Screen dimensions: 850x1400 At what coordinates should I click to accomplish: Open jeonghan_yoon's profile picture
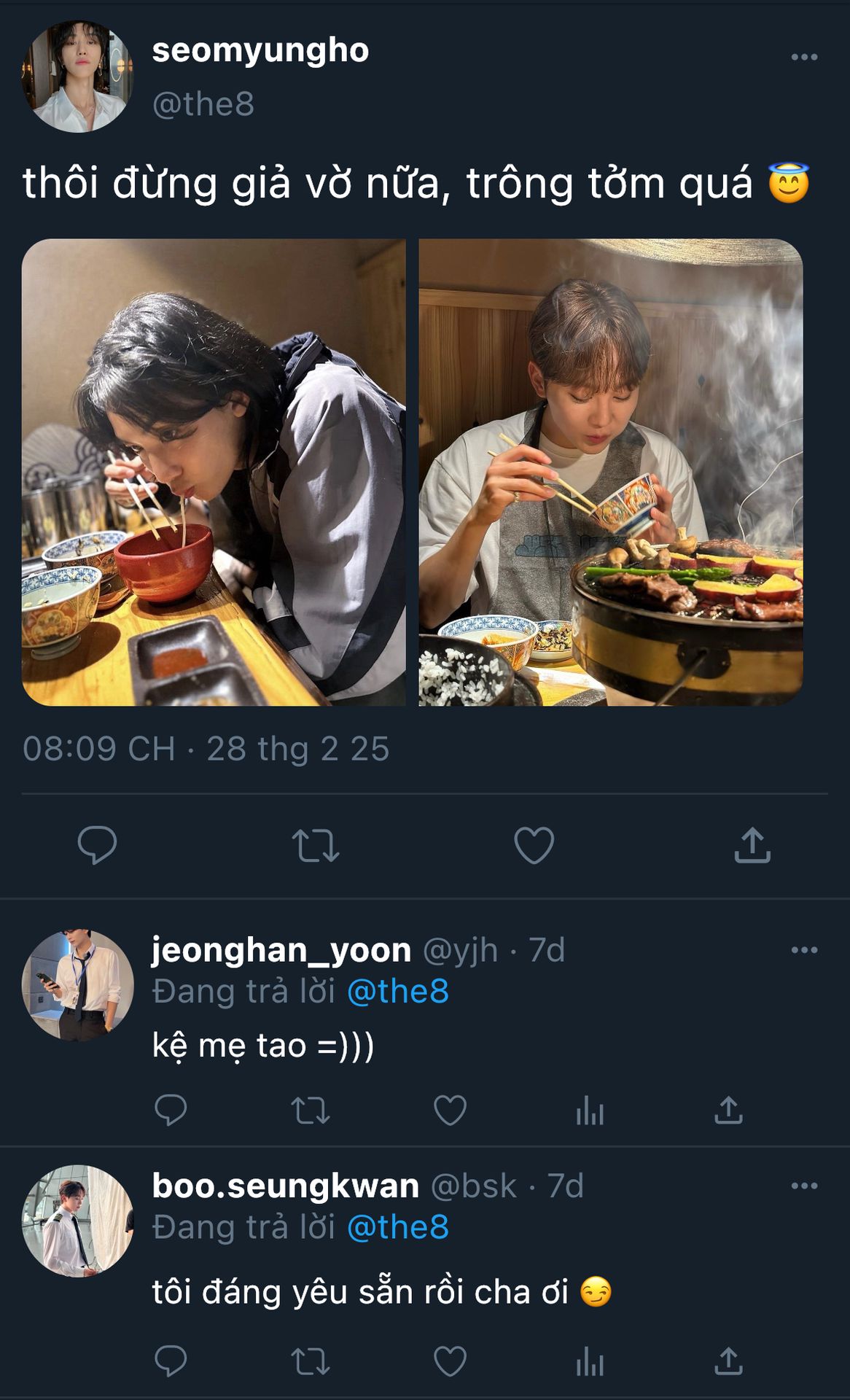pyautogui.click(x=77, y=984)
